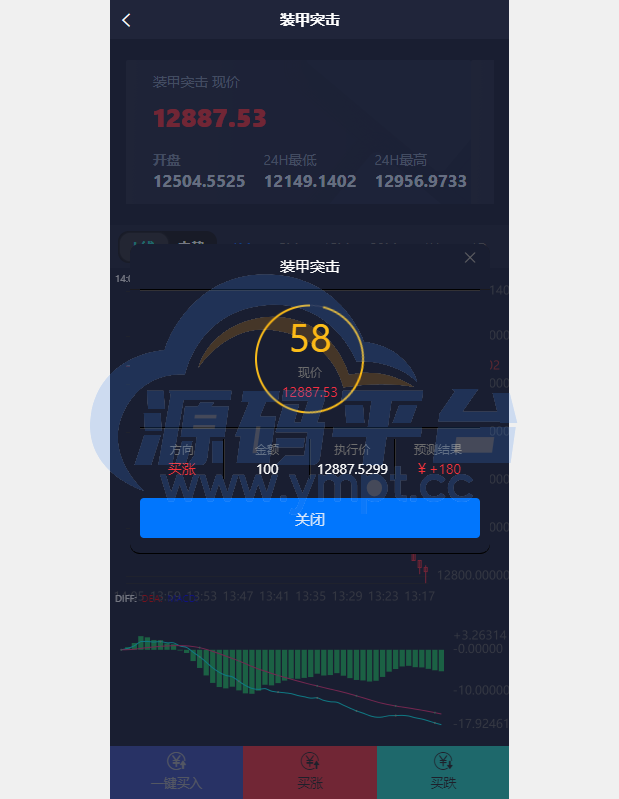This screenshot has width=619, height=799.
Task: Select 买跌 at the bottom bar
Action: pos(443,772)
